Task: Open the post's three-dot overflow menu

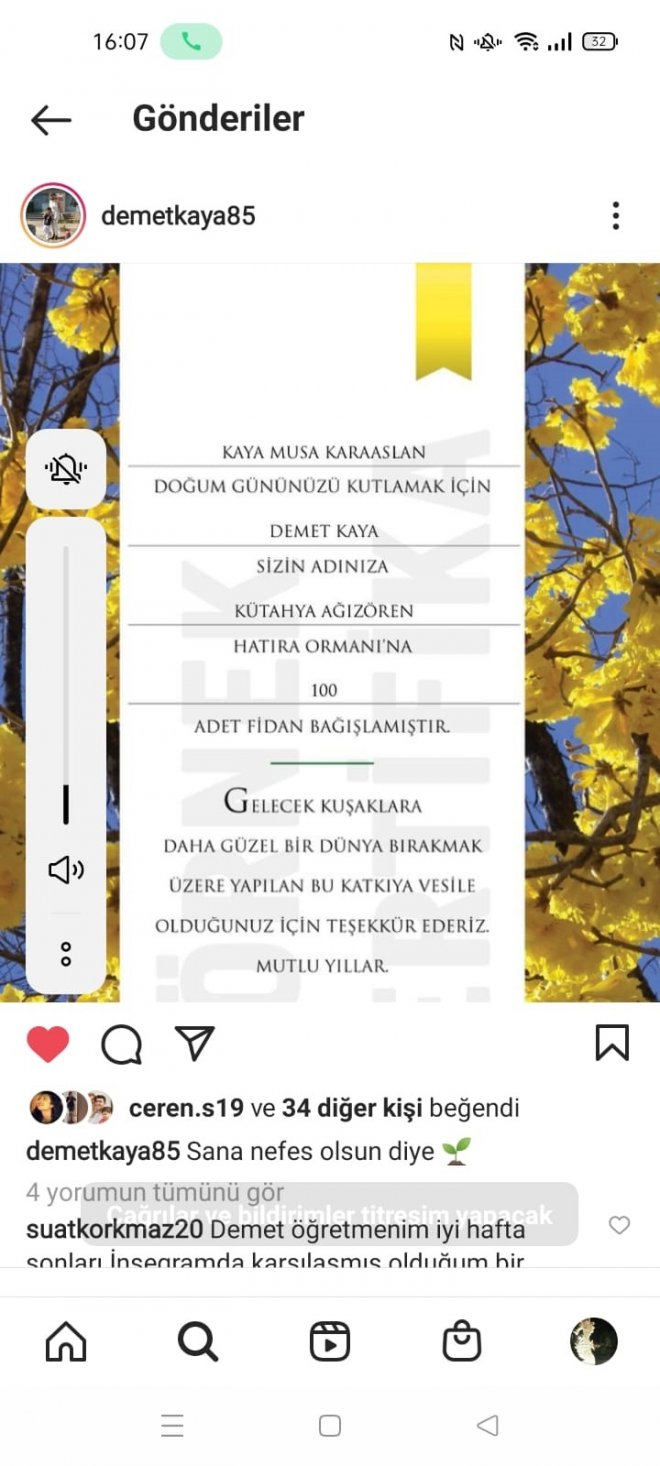Action: point(615,215)
